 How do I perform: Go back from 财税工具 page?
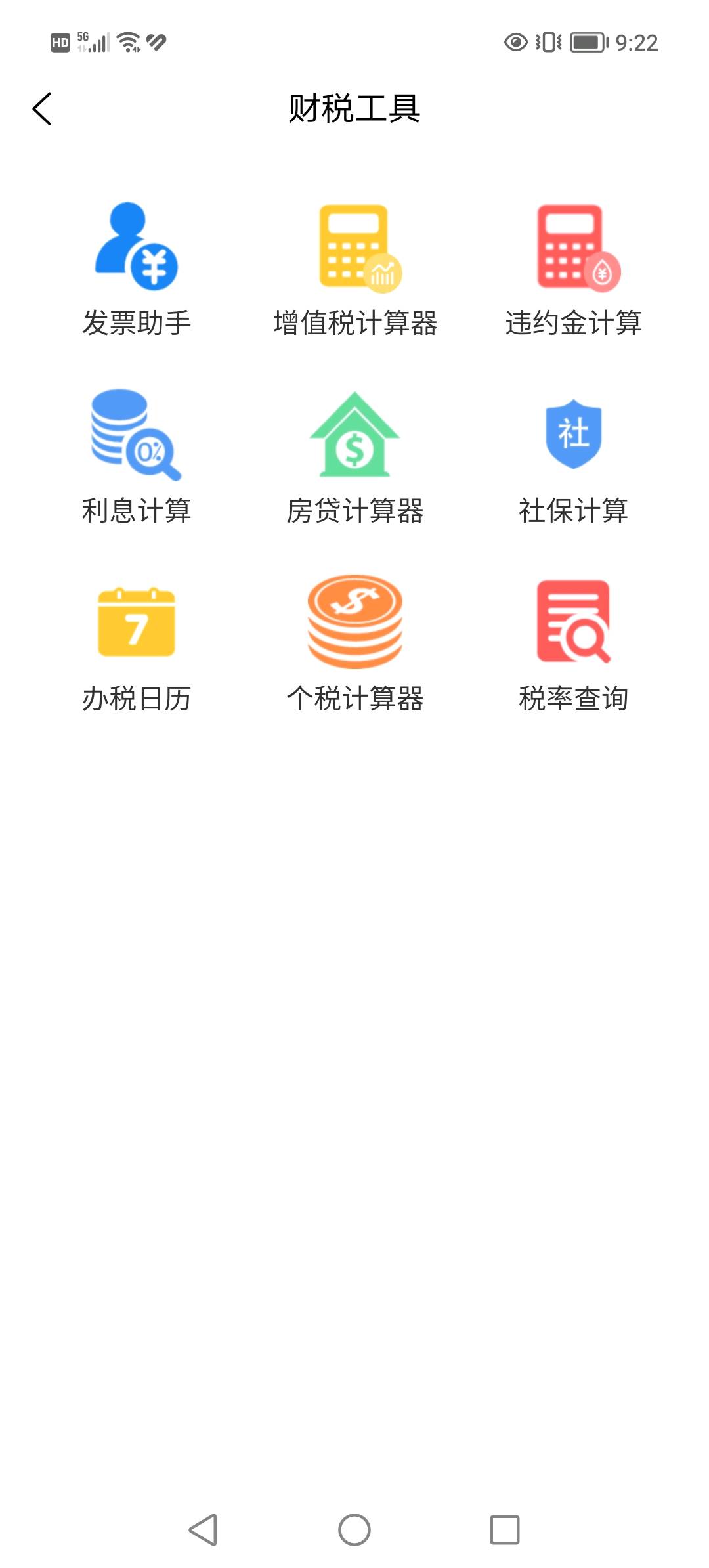(x=42, y=108)
